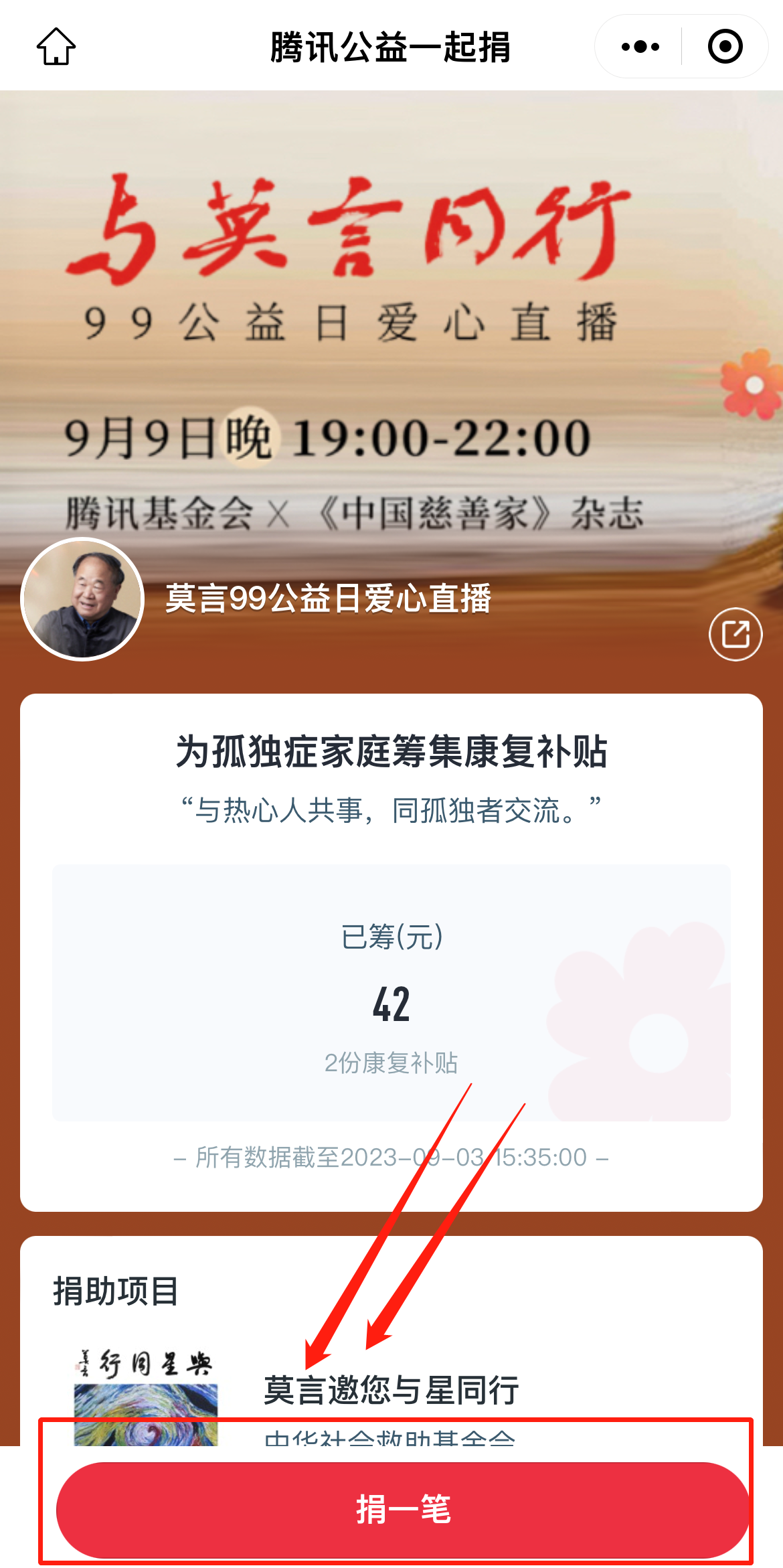783x1568 pixels.
Task: Open the three-dot more menu
Action: click(640, 47)
